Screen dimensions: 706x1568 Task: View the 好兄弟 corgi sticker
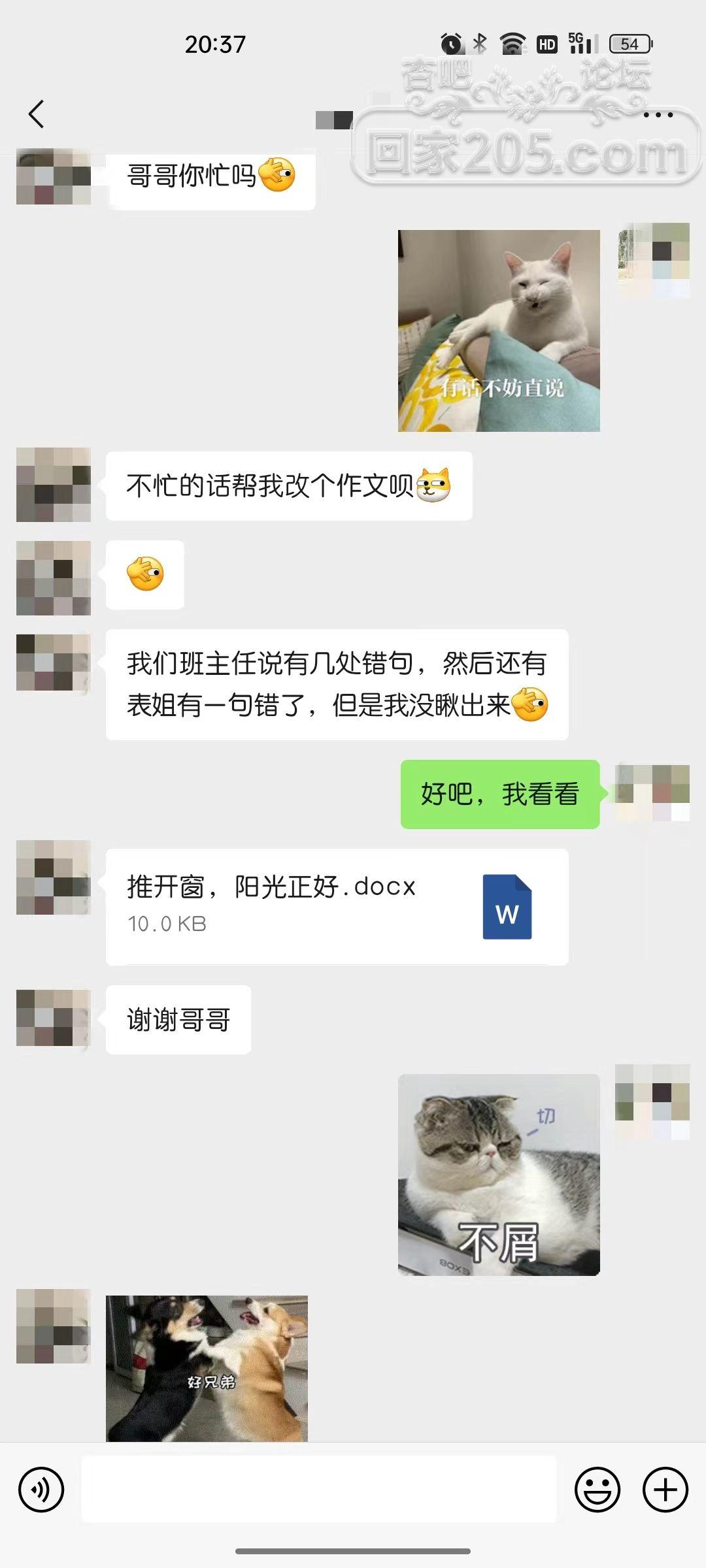tap(207, 1368)
